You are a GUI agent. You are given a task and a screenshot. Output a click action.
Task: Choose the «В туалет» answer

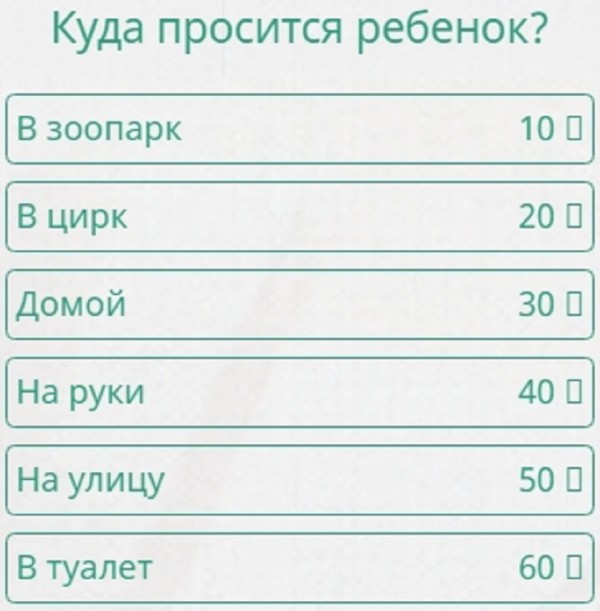pos(298,568)
